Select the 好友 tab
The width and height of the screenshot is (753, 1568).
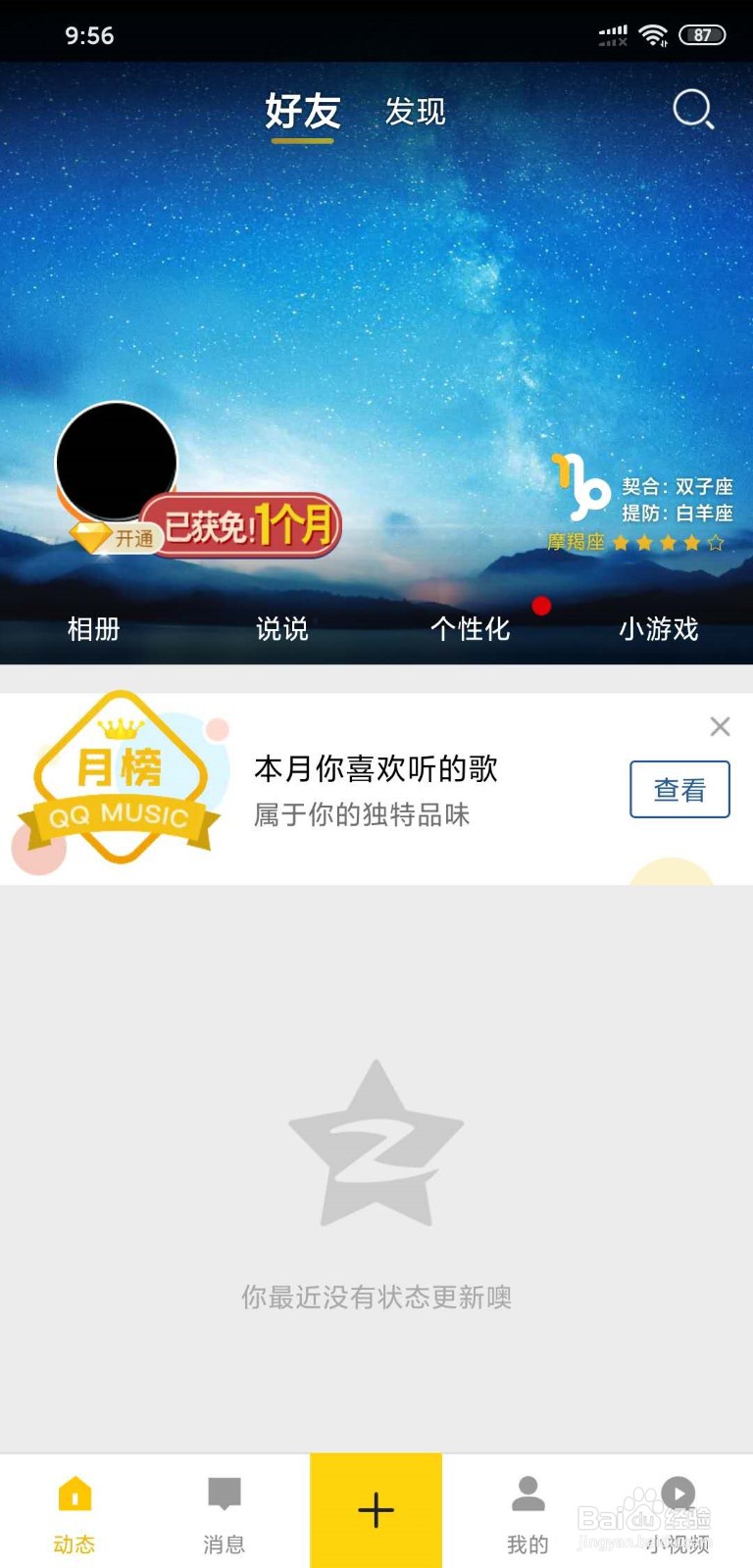(x=303, y=111)
